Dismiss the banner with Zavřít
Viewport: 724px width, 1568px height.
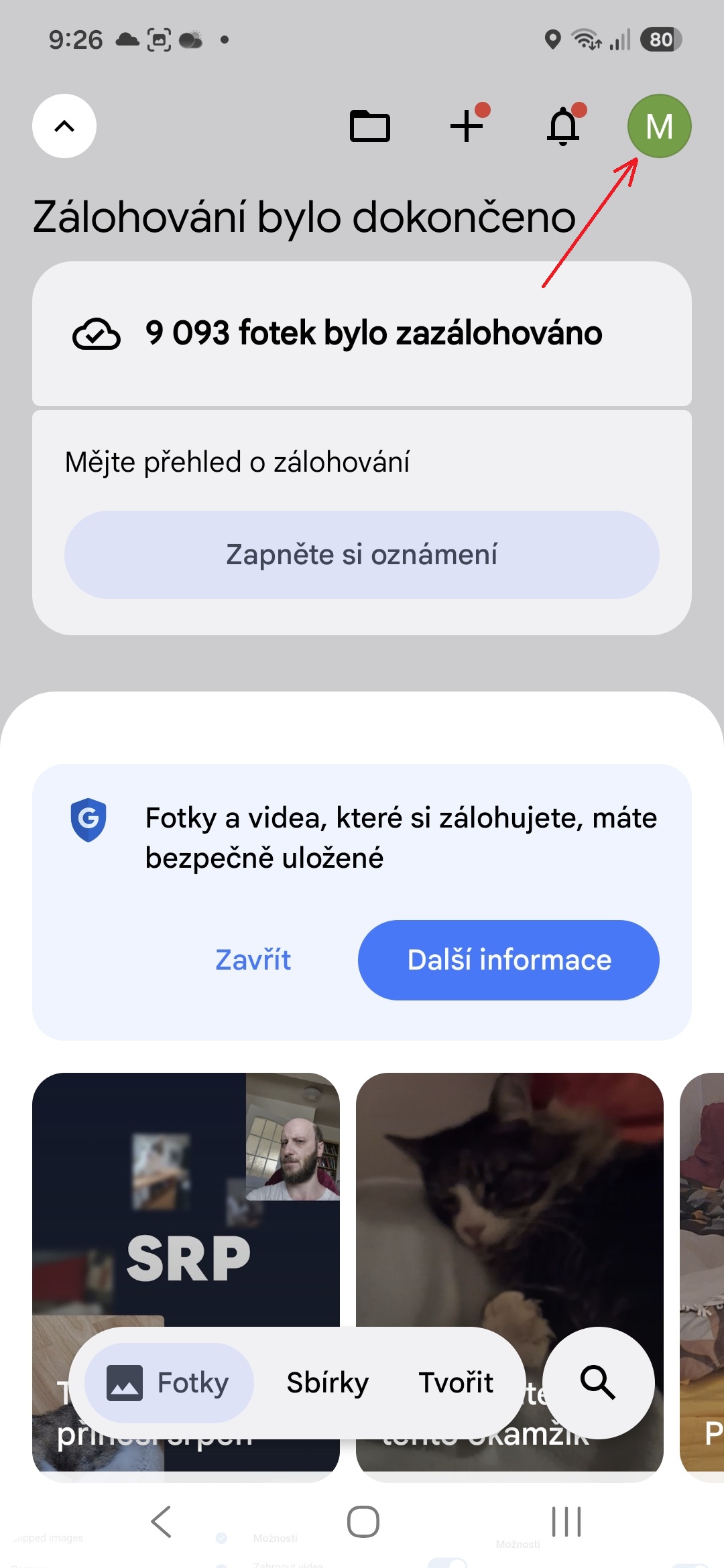253,960
